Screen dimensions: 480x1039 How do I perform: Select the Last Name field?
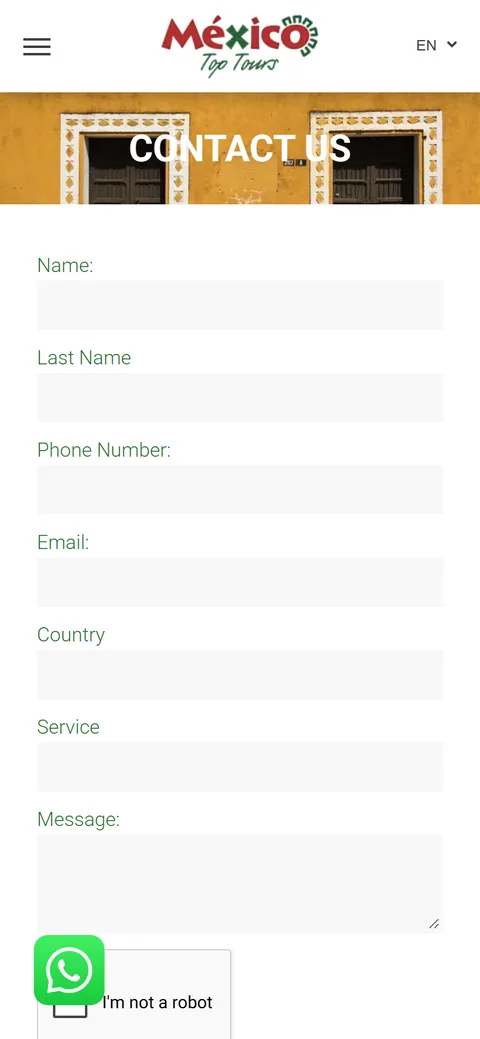[240, 398]
